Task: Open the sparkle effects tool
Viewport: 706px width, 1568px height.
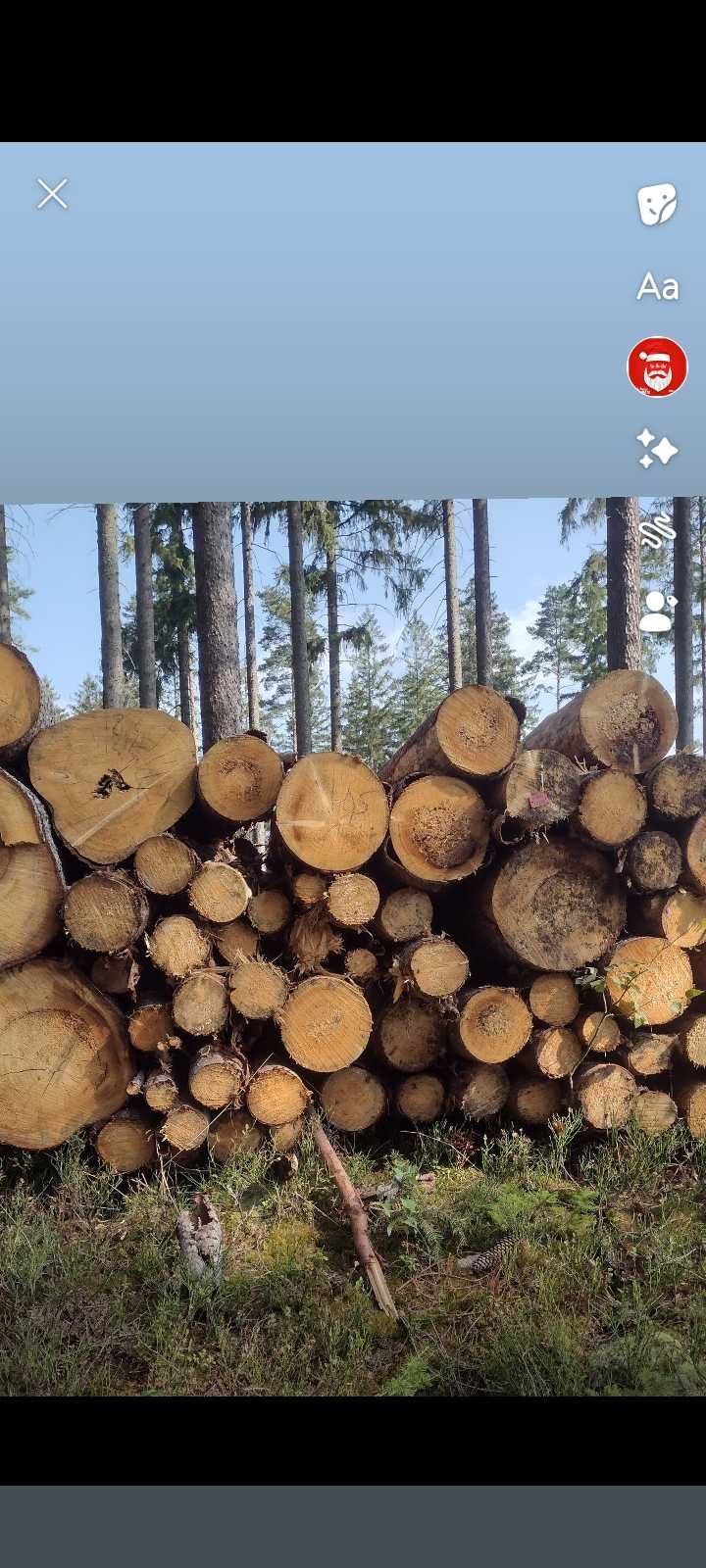Action: tap(657, 449)
